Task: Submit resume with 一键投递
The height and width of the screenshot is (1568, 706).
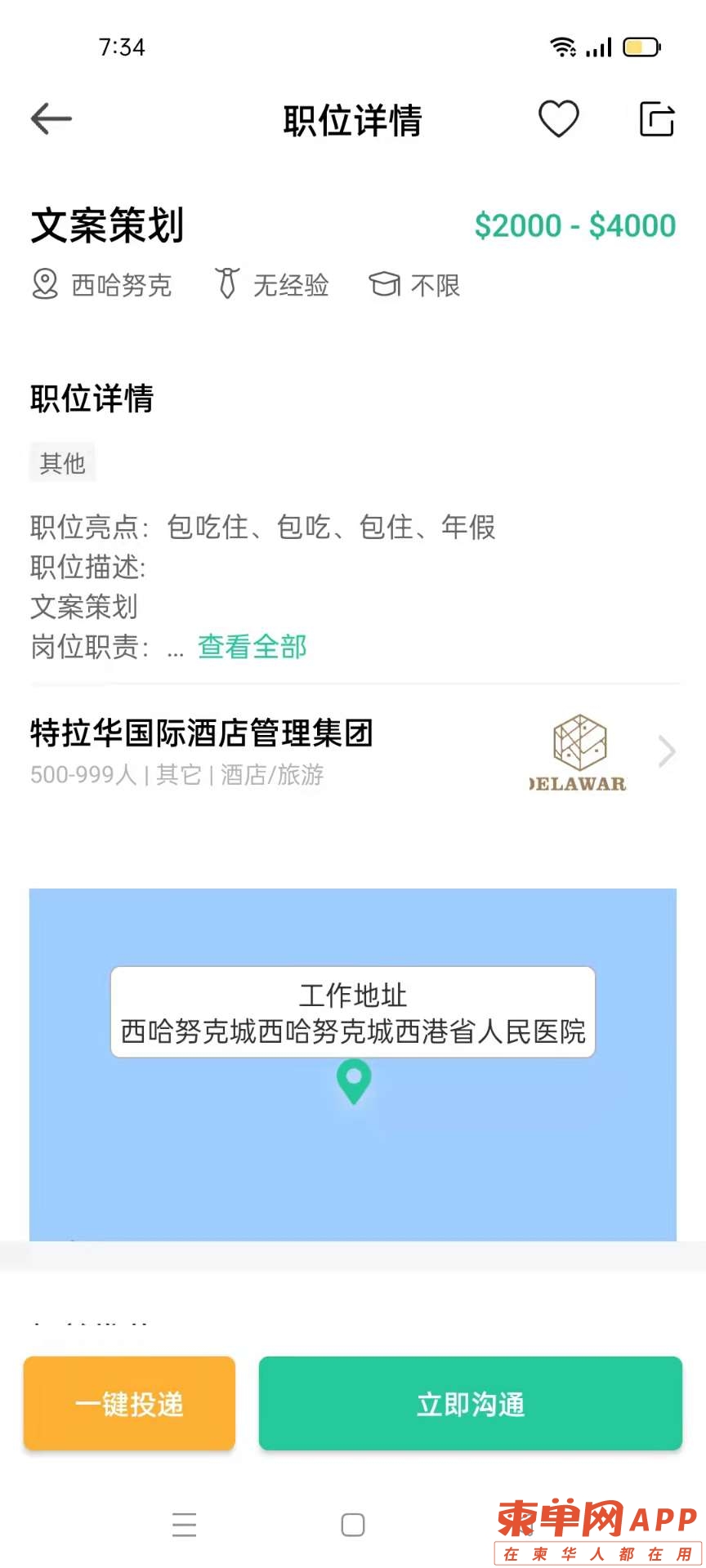Action: point(129,1404)
